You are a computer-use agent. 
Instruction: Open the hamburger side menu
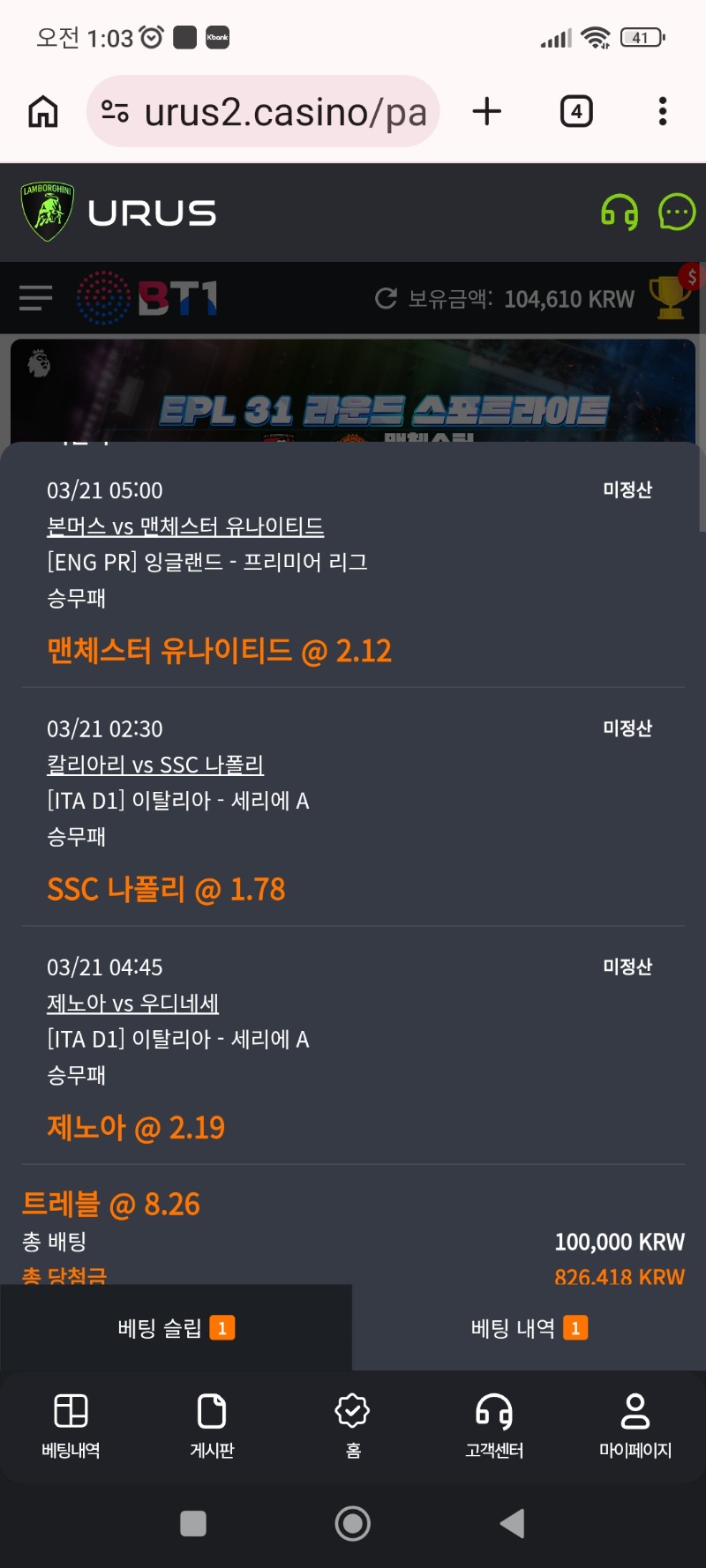point(36,298)
